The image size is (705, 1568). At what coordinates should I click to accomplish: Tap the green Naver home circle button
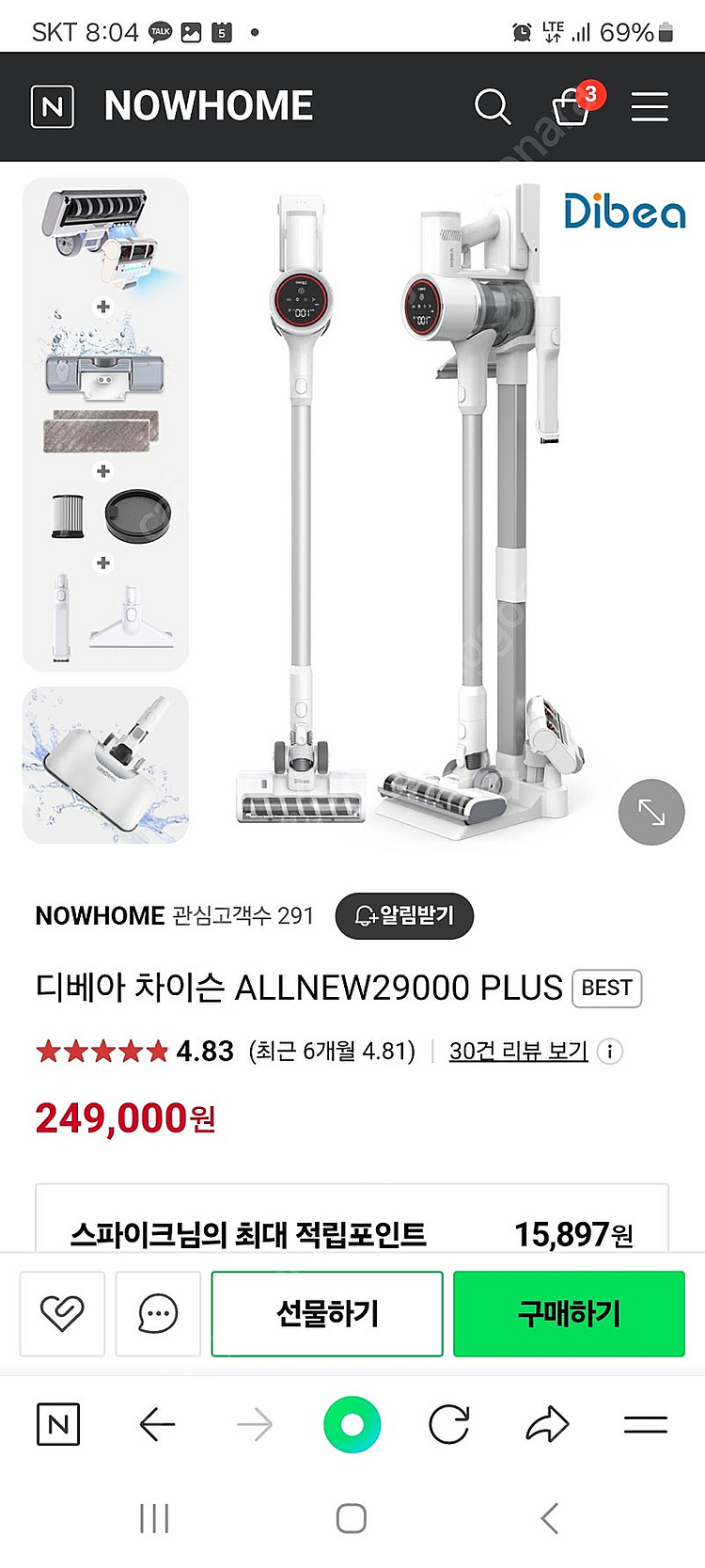coord(352,1425)
